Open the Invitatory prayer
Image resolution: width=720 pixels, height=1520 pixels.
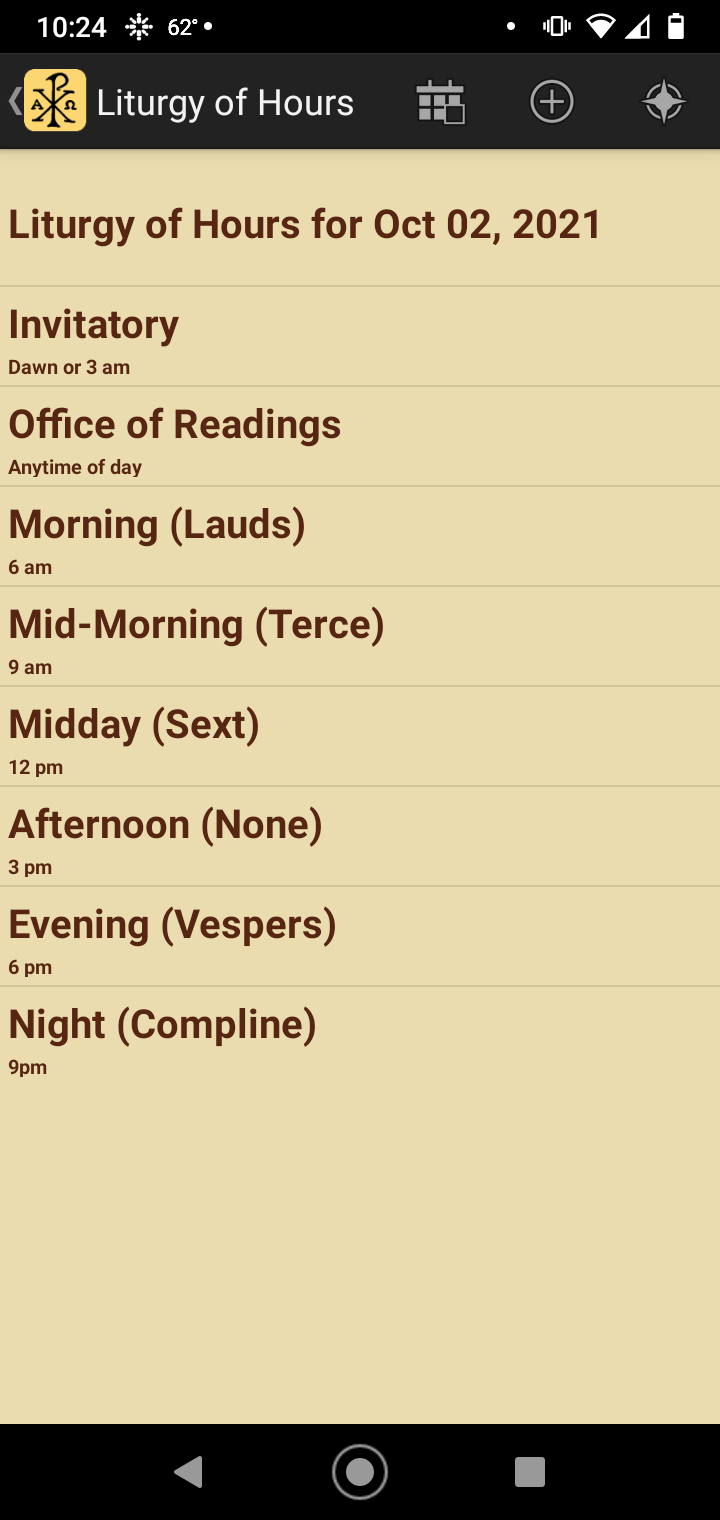pyautogui.click(x=360, y=337)
